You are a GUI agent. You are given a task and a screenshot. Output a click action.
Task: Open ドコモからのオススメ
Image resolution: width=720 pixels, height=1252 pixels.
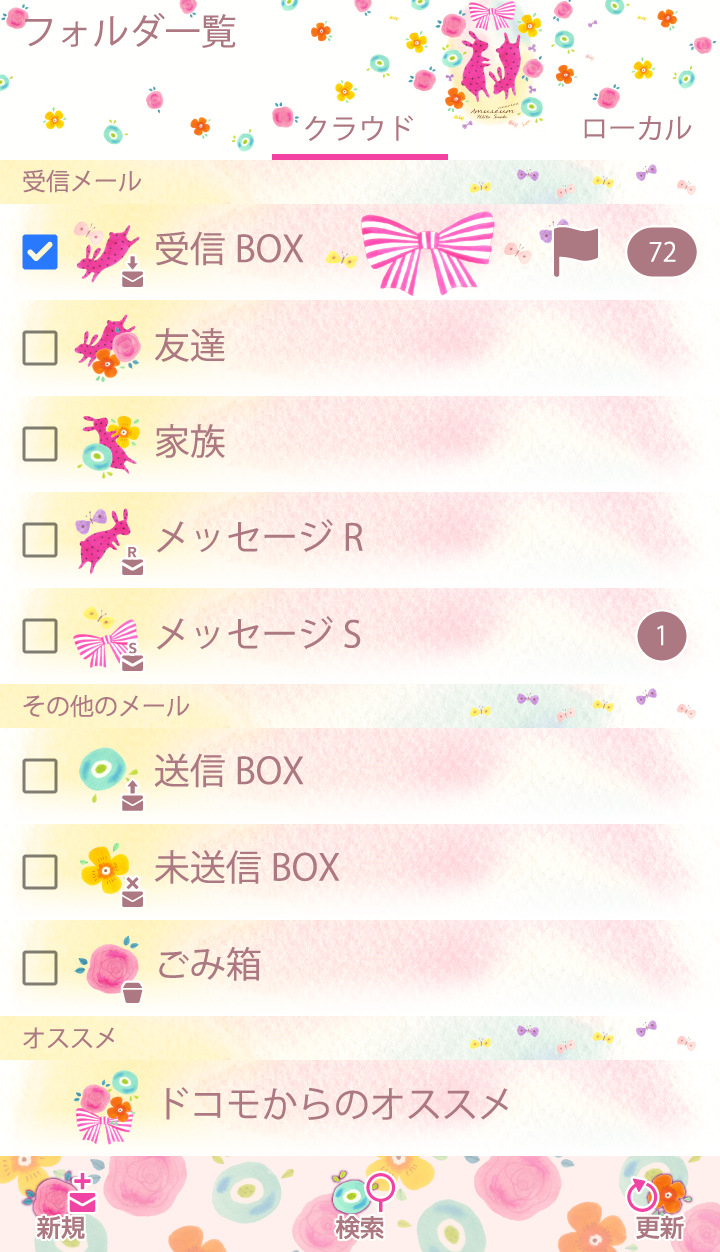(x=335, y=1104)
